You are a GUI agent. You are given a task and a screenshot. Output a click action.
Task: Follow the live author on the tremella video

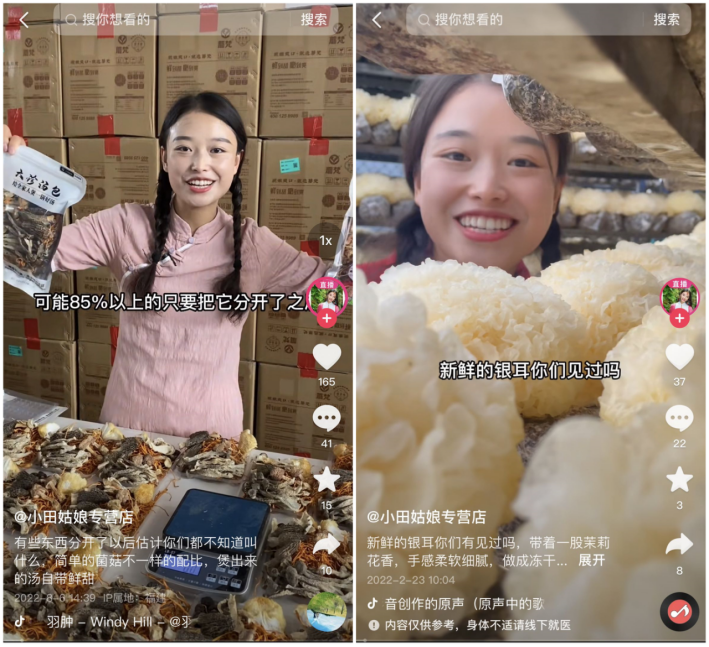680,319
